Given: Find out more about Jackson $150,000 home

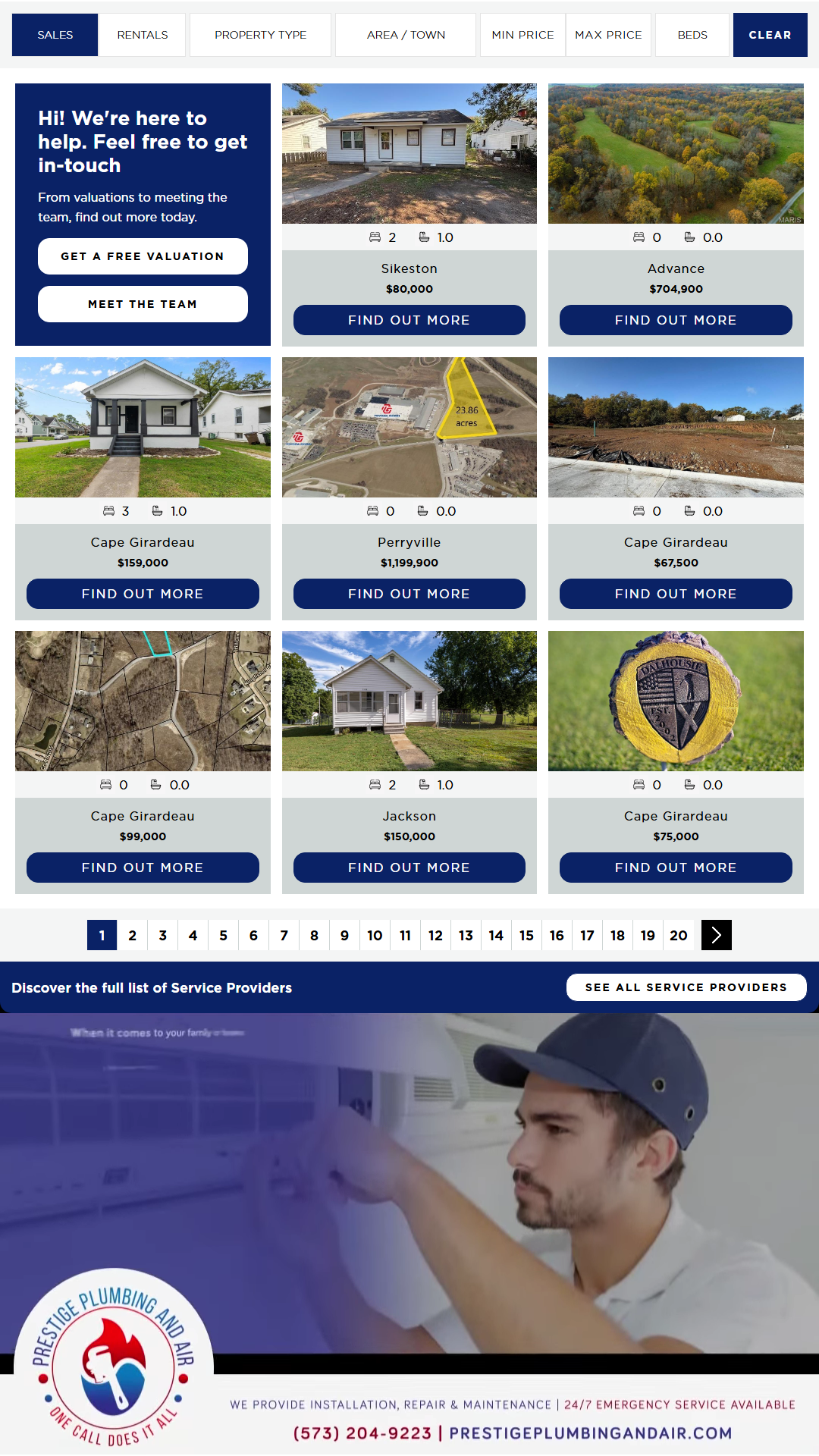Looking at the screenshot, I should [409, 868].
